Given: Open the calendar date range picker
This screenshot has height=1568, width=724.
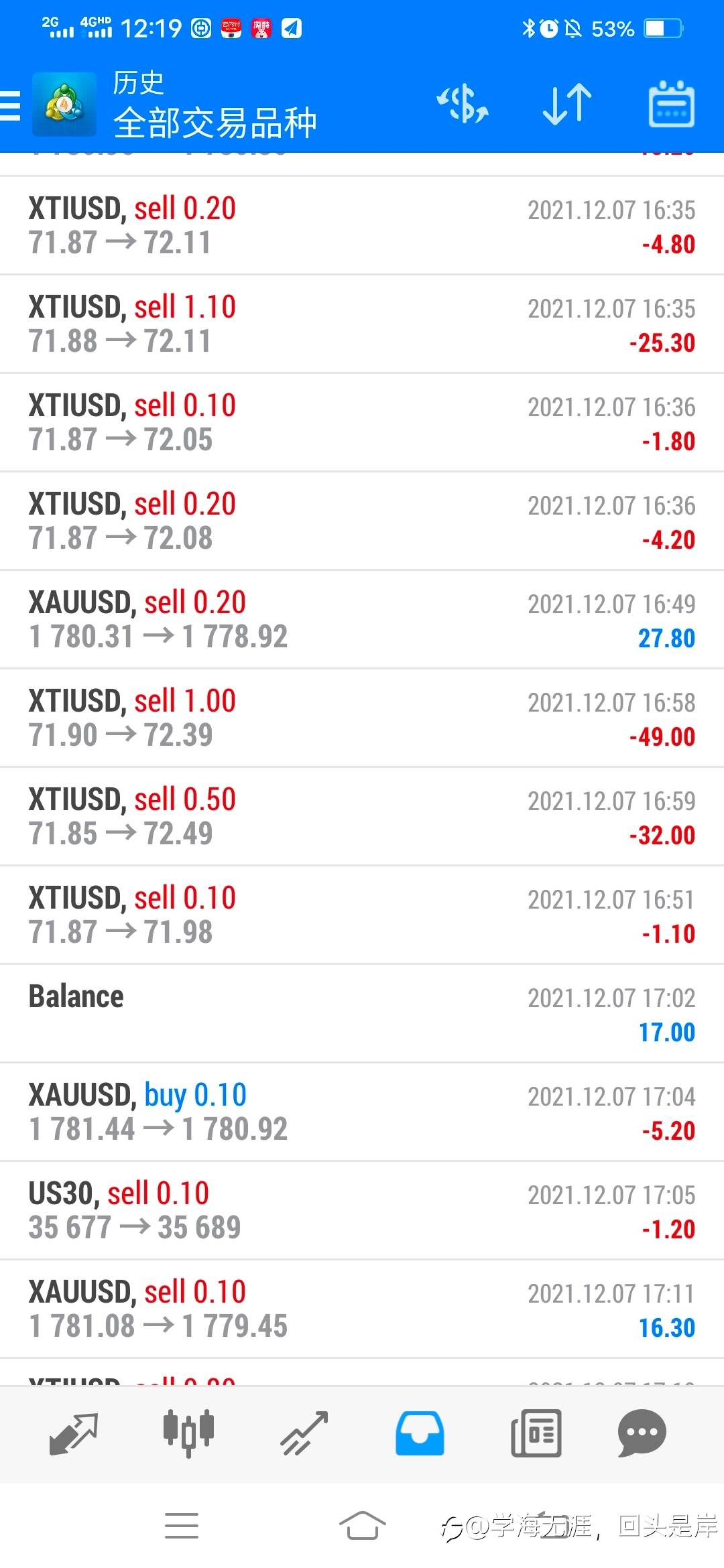Looking at the screenshot, I should [x=672, y=104].
